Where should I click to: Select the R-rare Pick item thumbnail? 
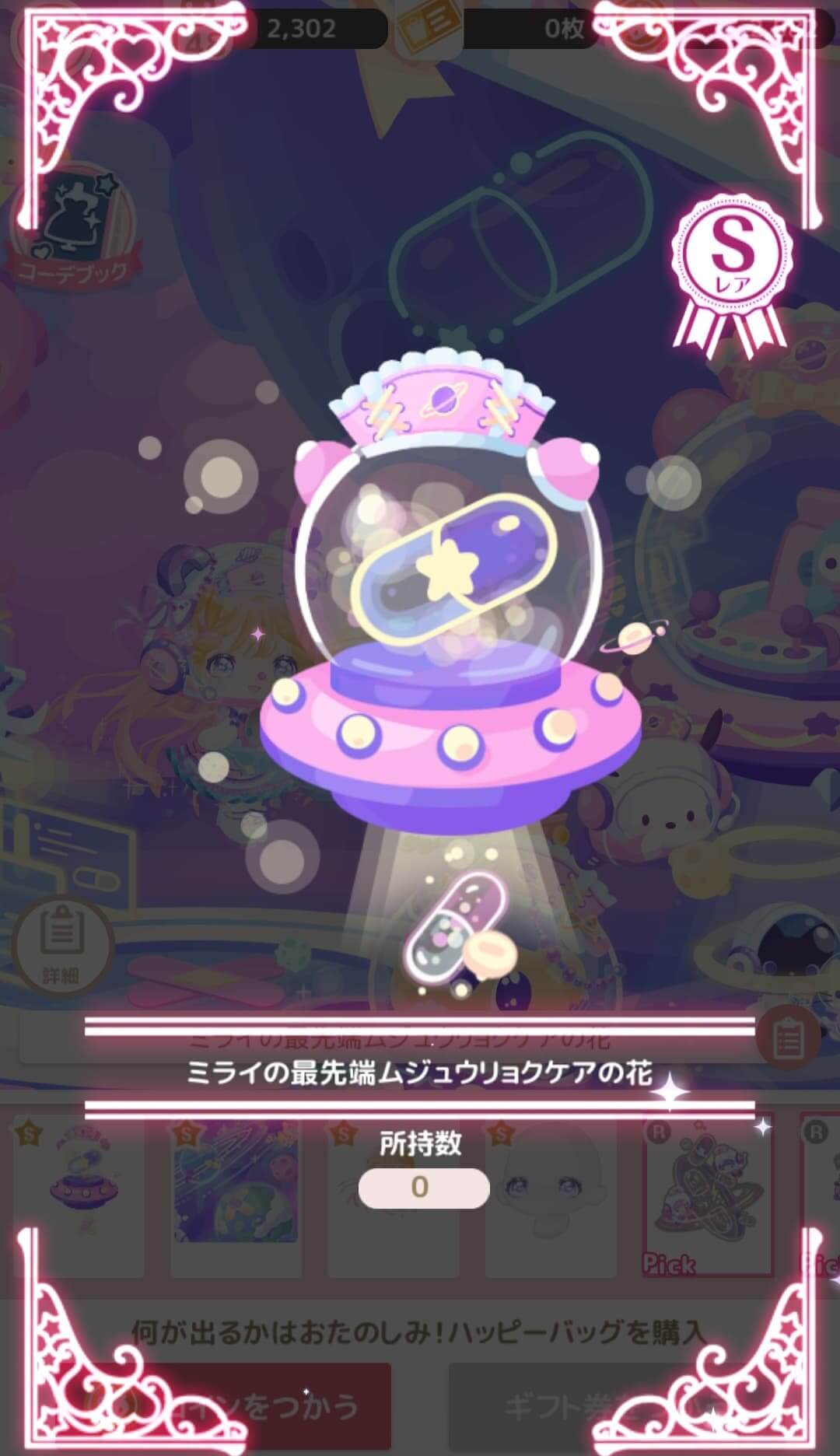tap(708, 1197)
